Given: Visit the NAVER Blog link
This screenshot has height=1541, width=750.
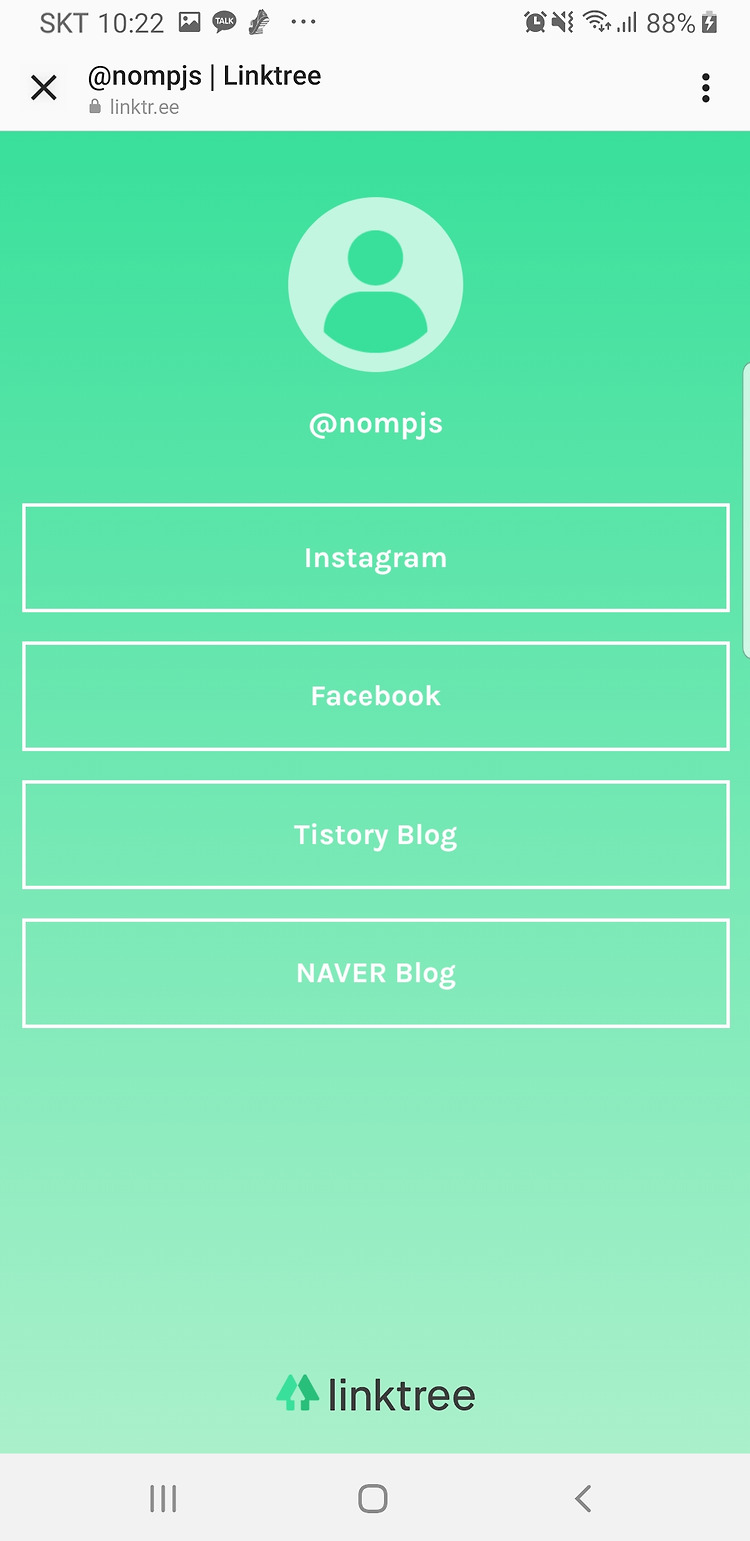Looking at the screenshot, I should pyautogui.click(x=376, y=973).
